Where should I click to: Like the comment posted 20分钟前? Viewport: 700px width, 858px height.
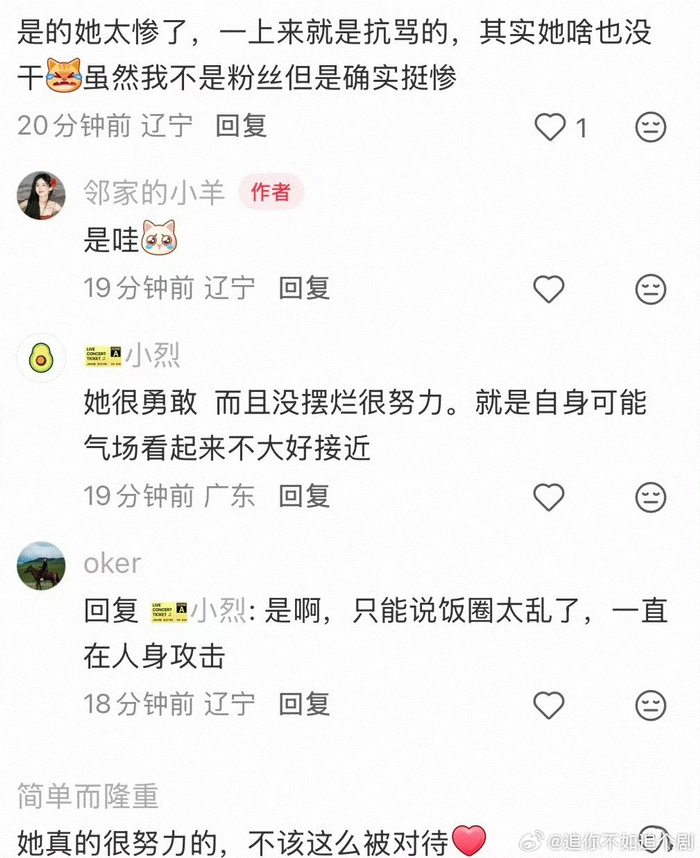(x=549, y=127)
